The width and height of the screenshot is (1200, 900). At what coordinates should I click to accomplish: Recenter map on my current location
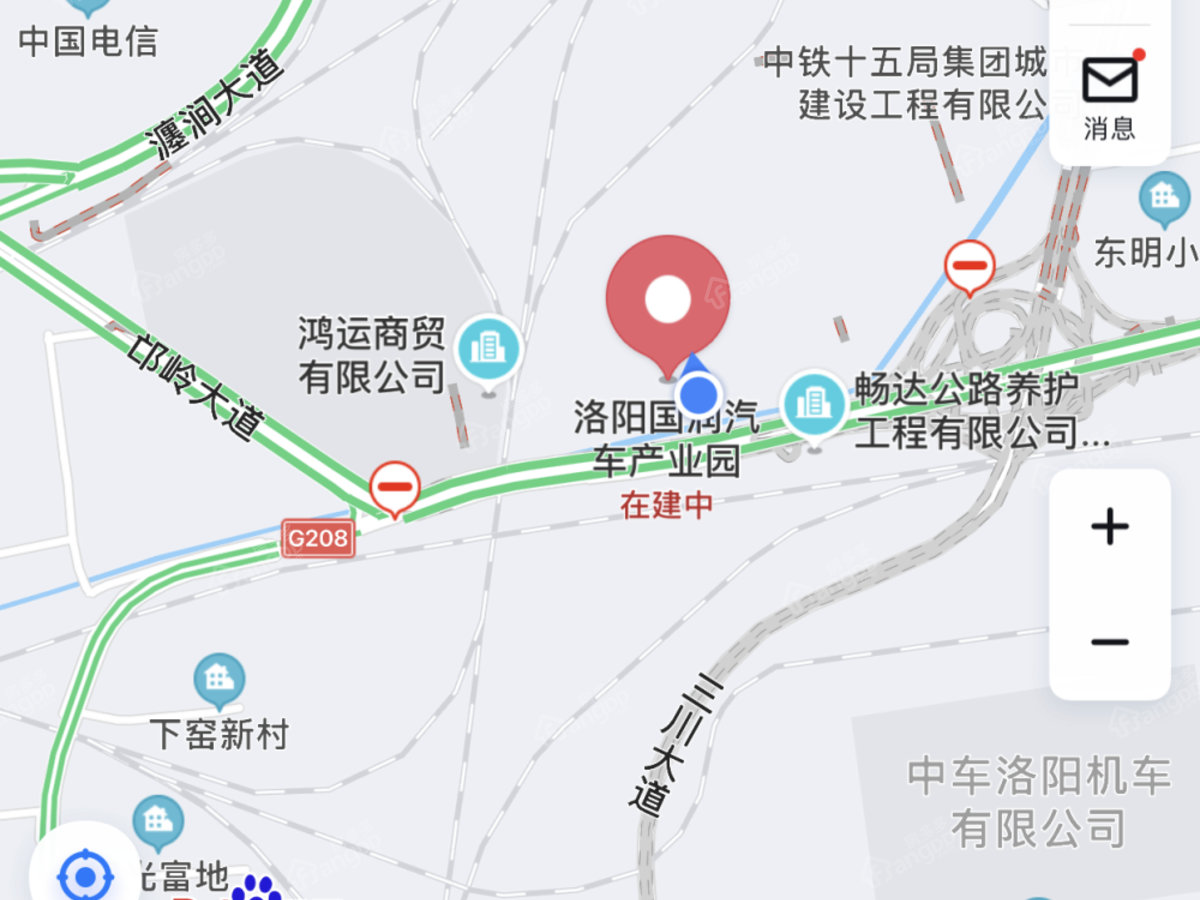tap(85, 877)
